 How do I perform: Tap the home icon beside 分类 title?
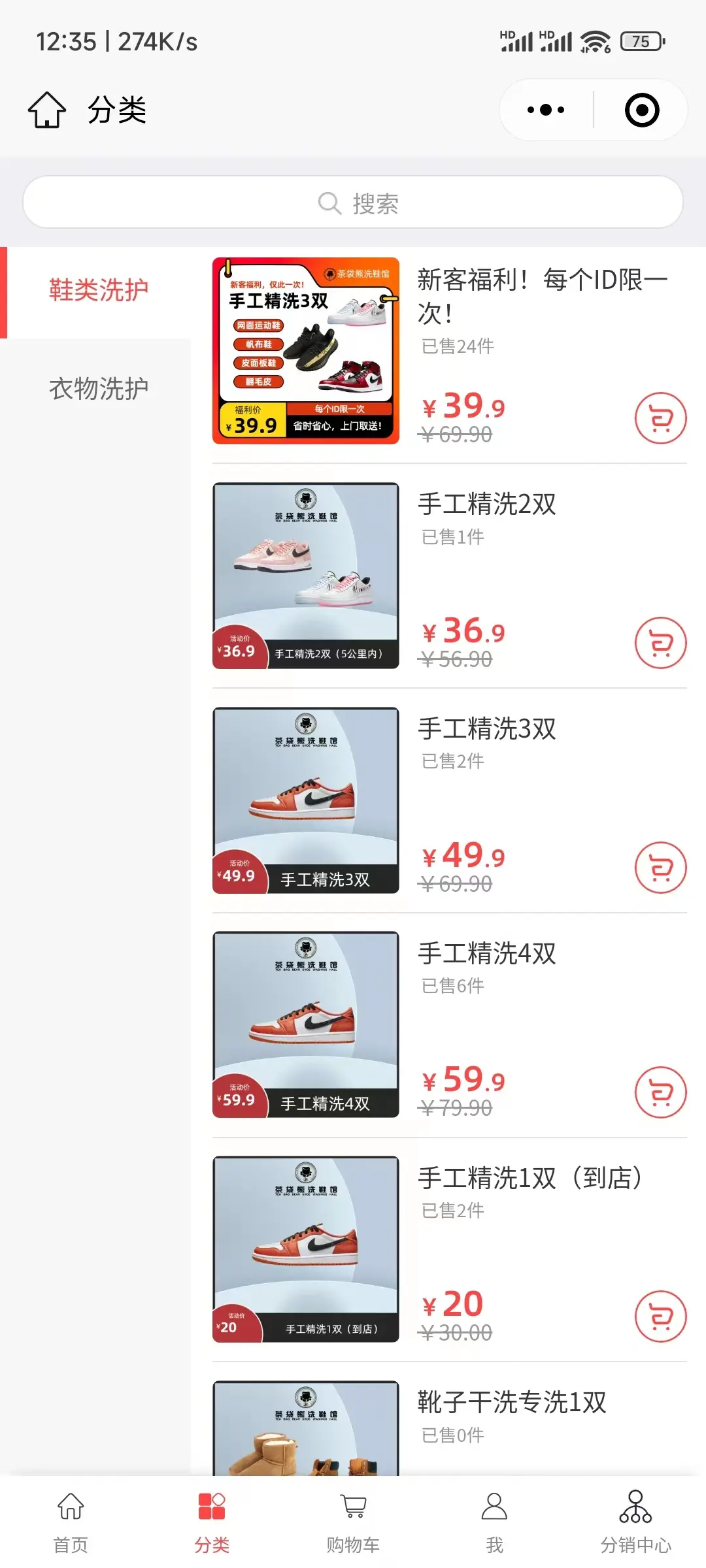point(47,110)
